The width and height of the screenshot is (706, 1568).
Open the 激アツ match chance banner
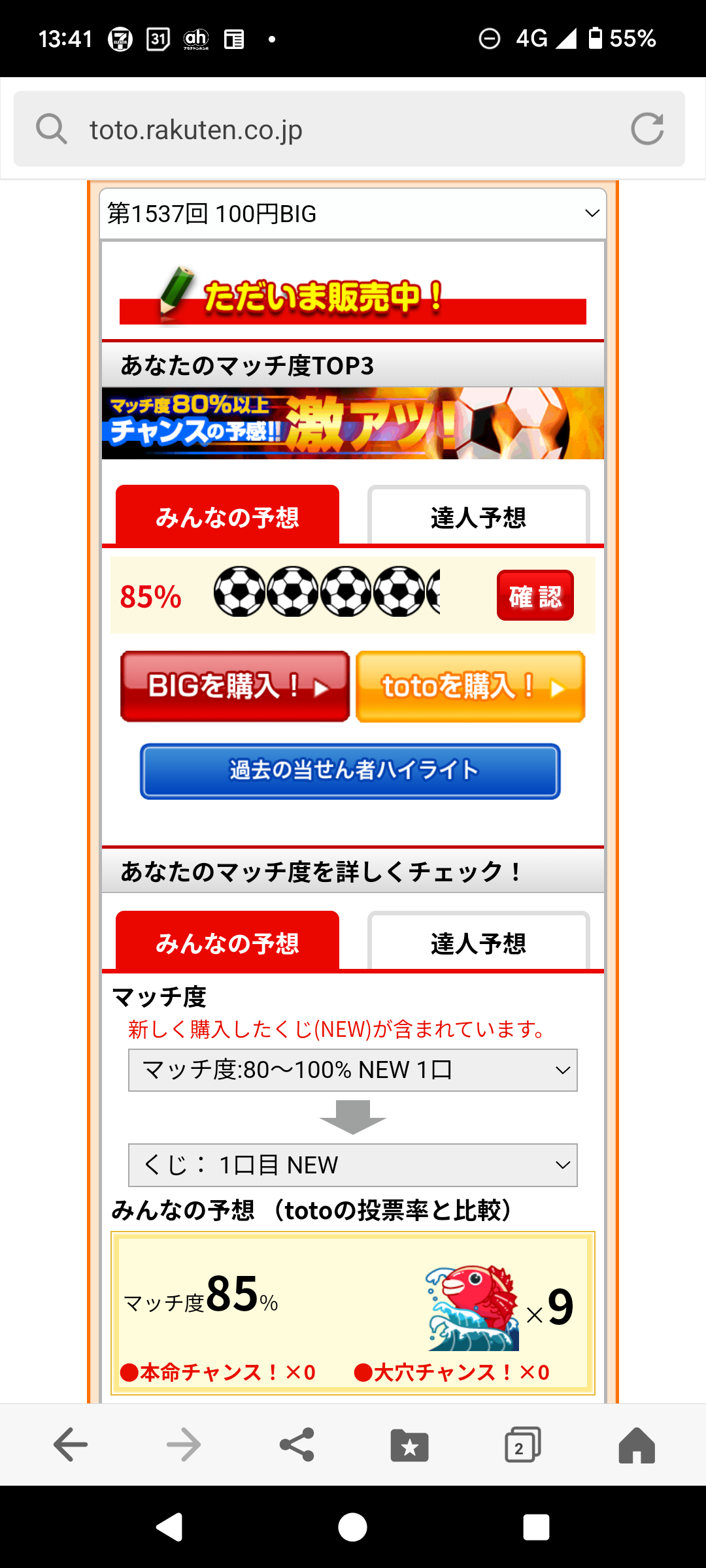coord(353,423)
